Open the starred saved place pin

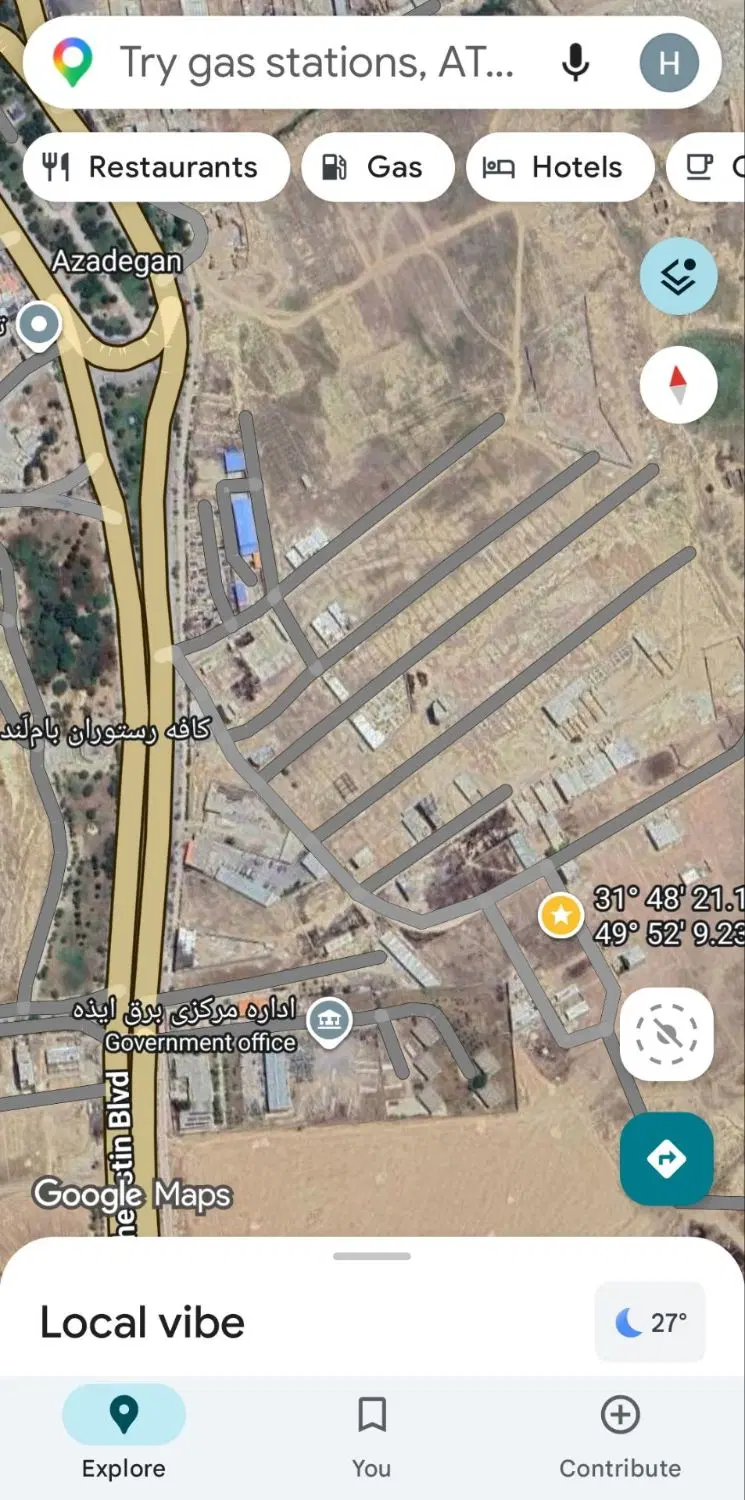[x=561, y=914]
